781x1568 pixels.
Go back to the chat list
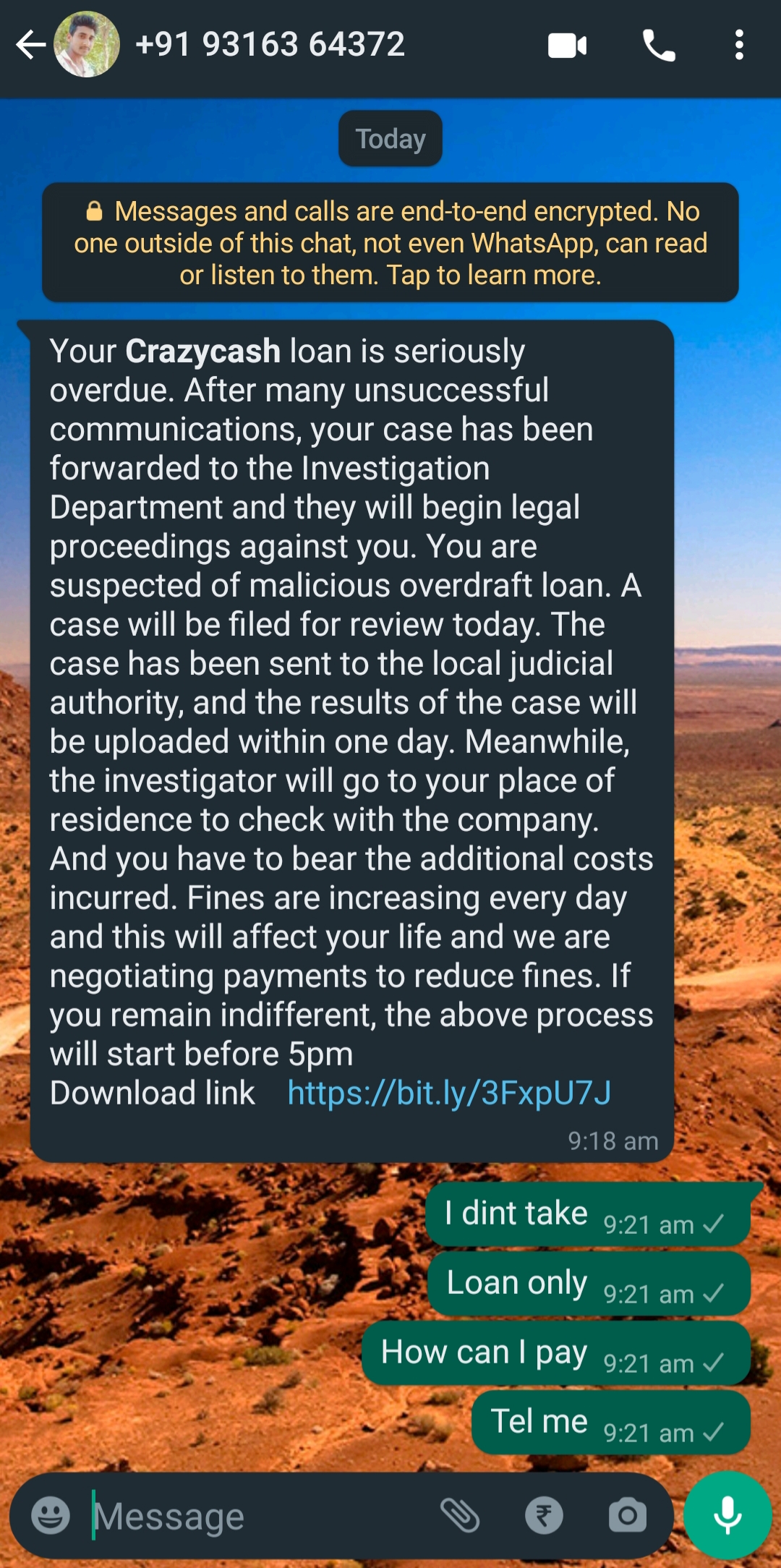(30, 45)
